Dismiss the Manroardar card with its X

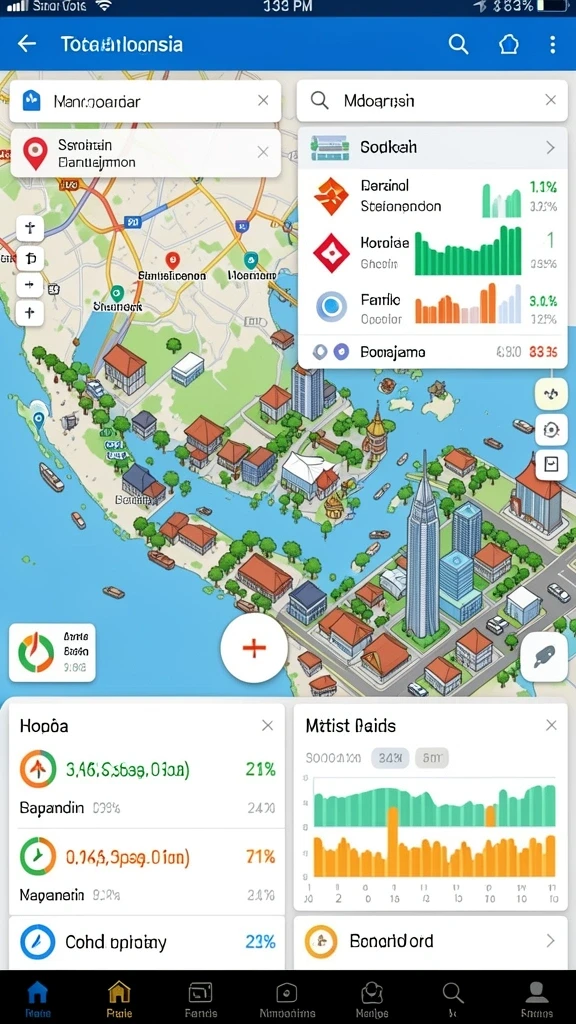tap(263, 101)
